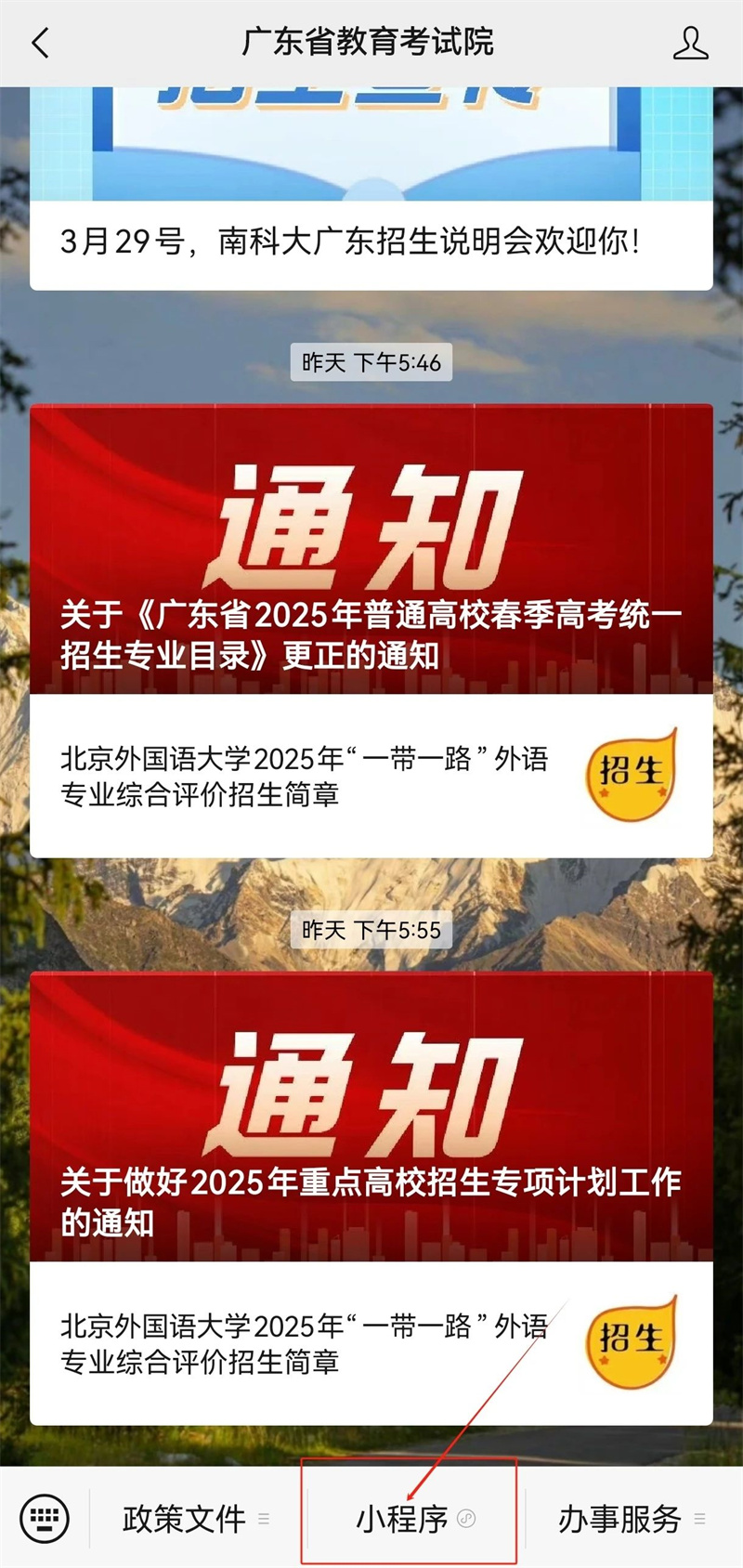Expand the 办事服务 menu
The width and height of the screenshot is (743, 1568).
[x=632, y=1519]
